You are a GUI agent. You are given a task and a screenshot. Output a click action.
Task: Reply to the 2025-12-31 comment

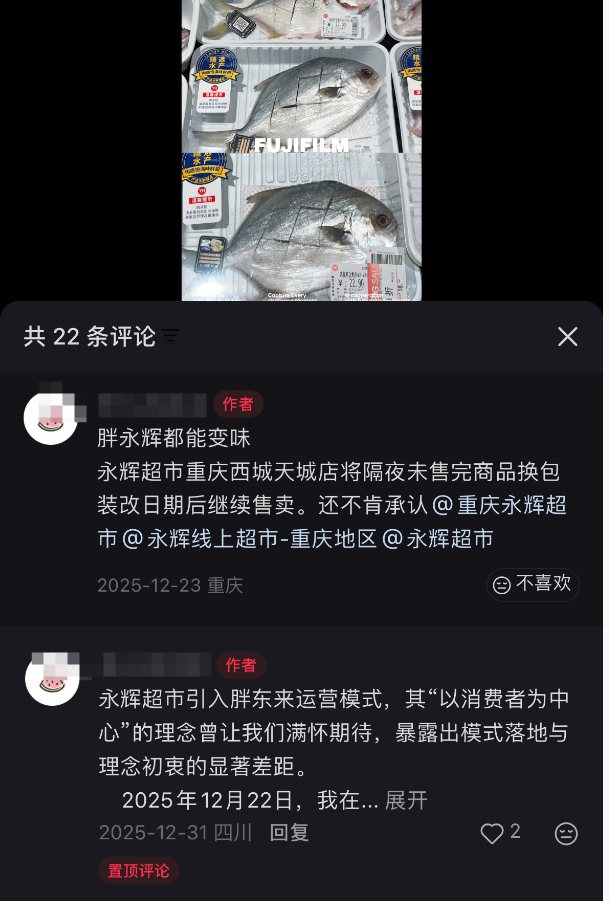tap(289, 832)
